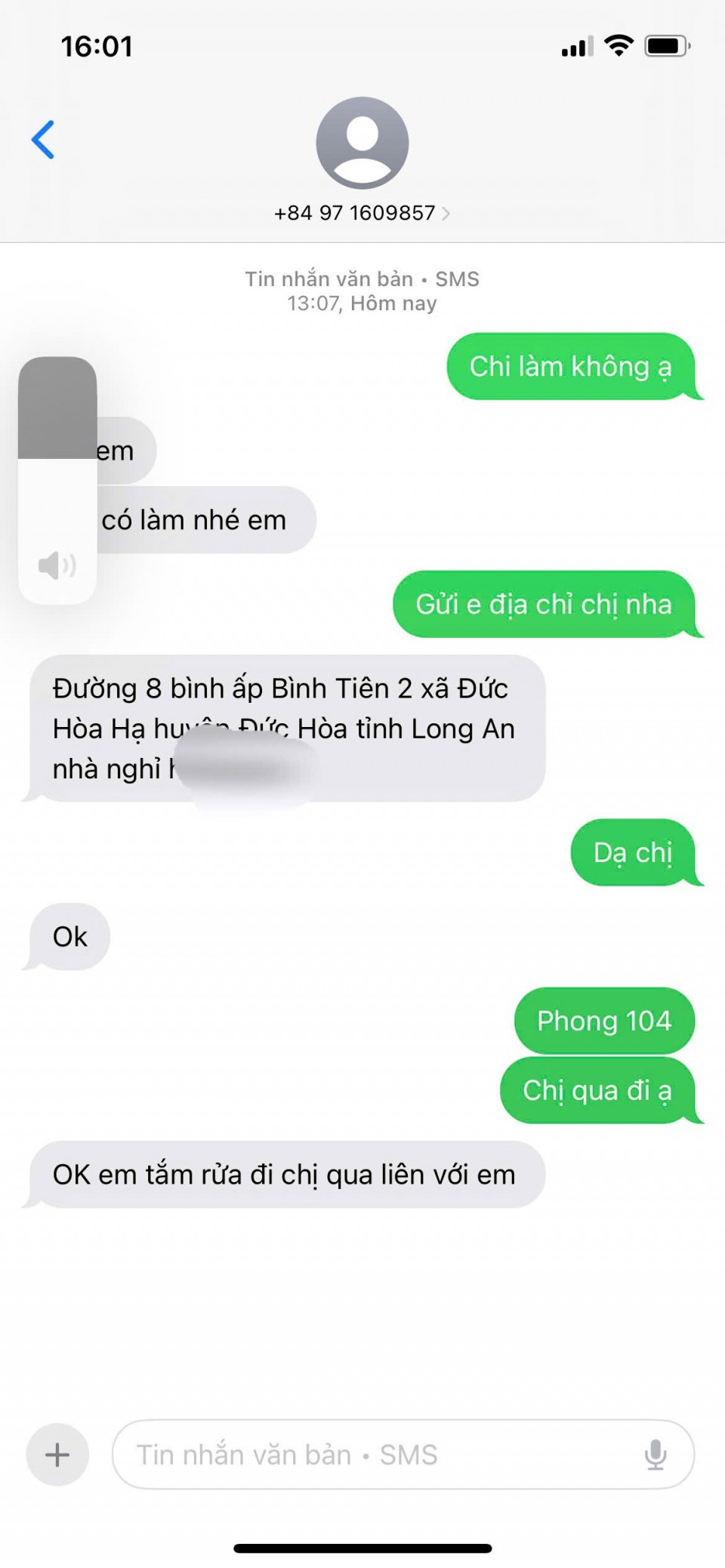Tap the SMS text message field
The height and width of the screenshot is (1568, 725).
coord(378,1454)
